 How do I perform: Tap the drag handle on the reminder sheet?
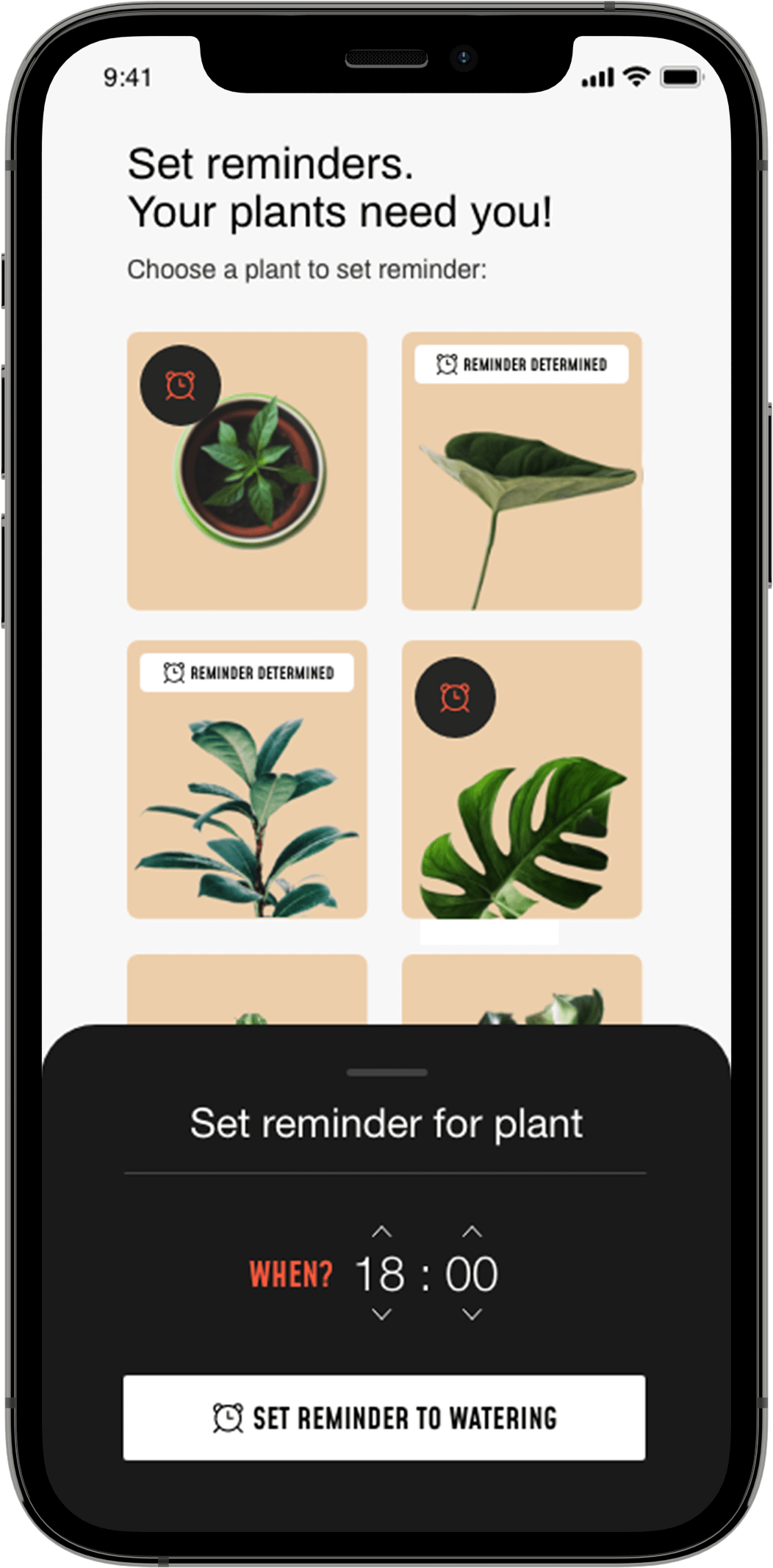click(x=386, y=1073)
